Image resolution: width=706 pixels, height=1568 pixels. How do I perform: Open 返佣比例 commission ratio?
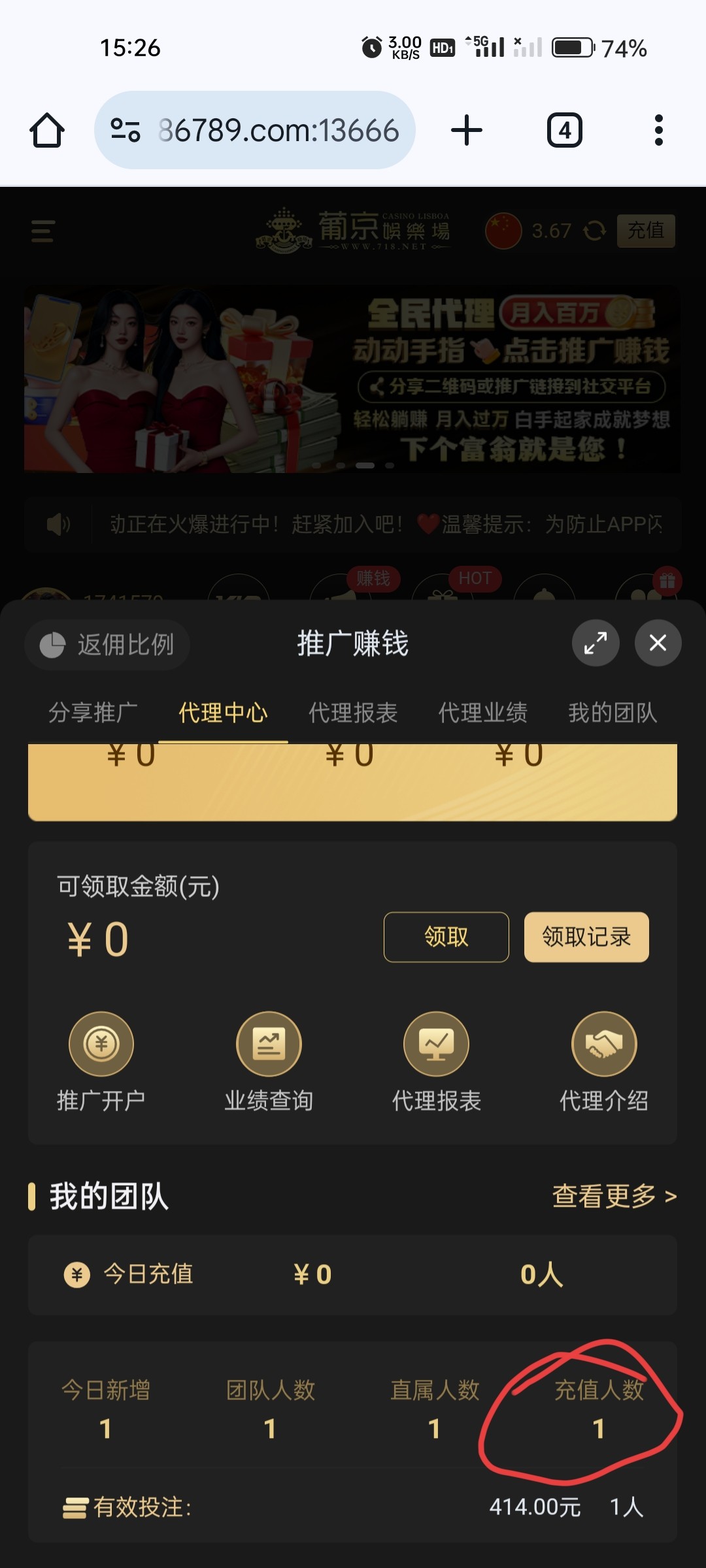[107, 645]
